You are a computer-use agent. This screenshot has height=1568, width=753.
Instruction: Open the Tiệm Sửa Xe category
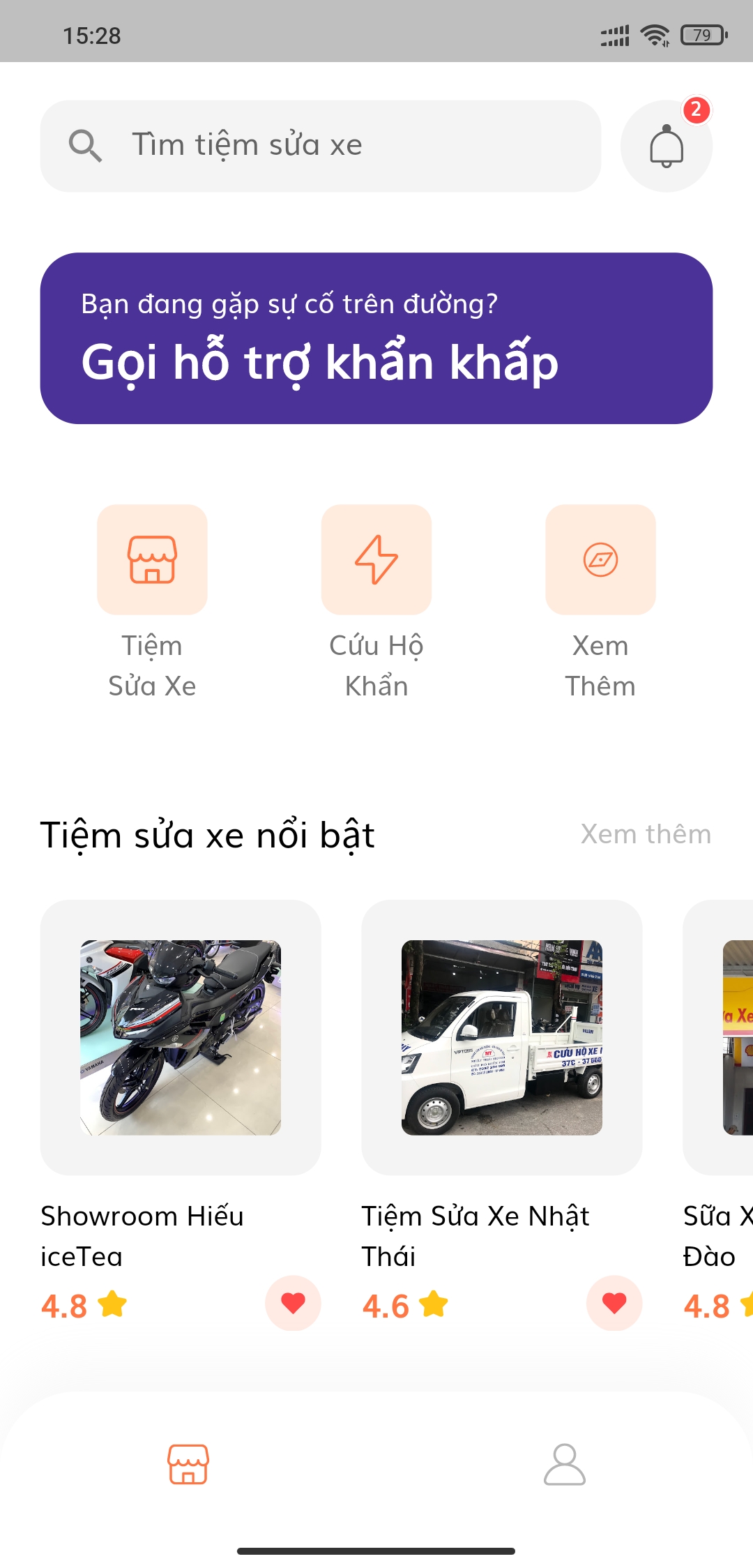152,560
